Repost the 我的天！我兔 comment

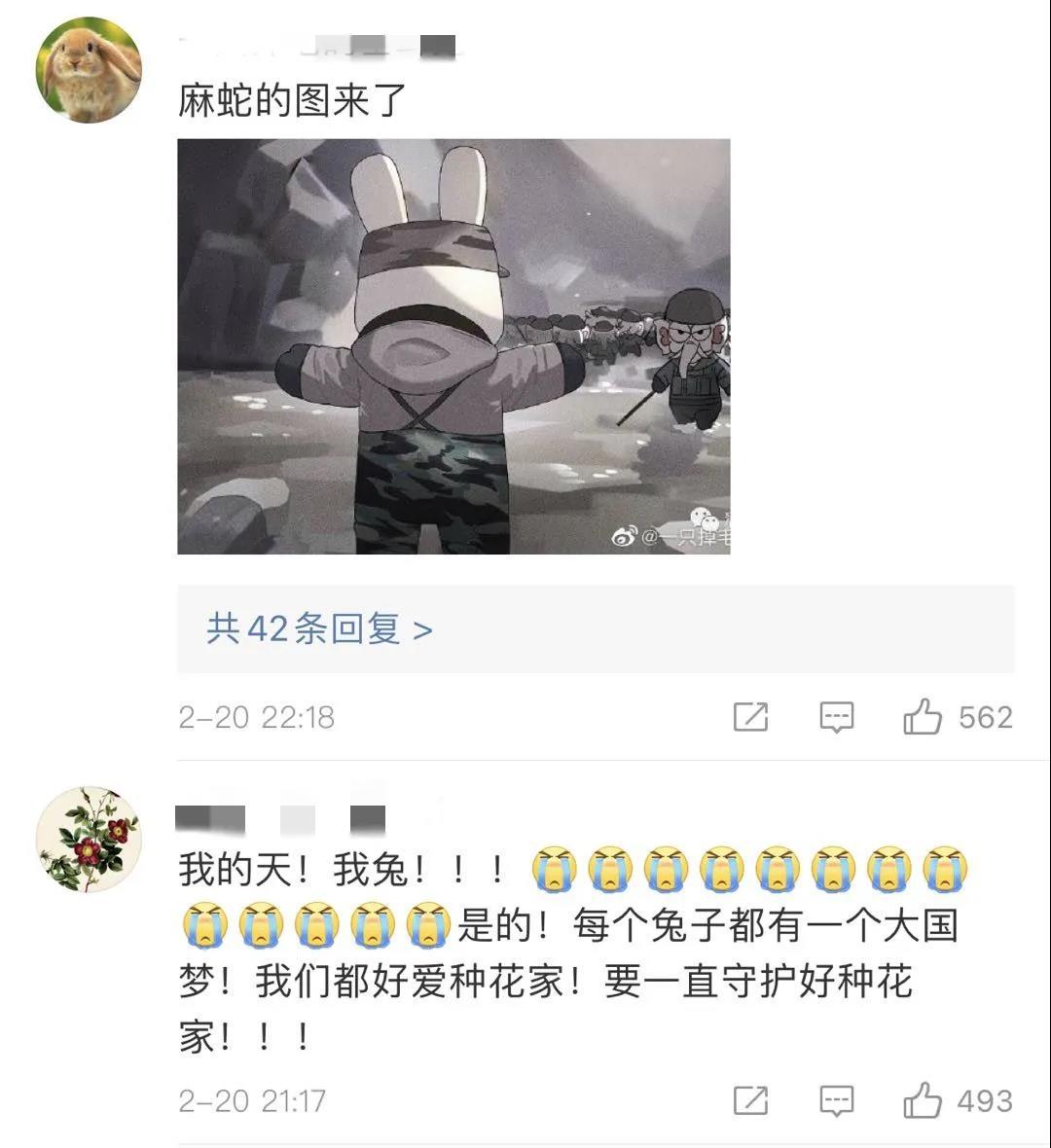click(750, 1100)
